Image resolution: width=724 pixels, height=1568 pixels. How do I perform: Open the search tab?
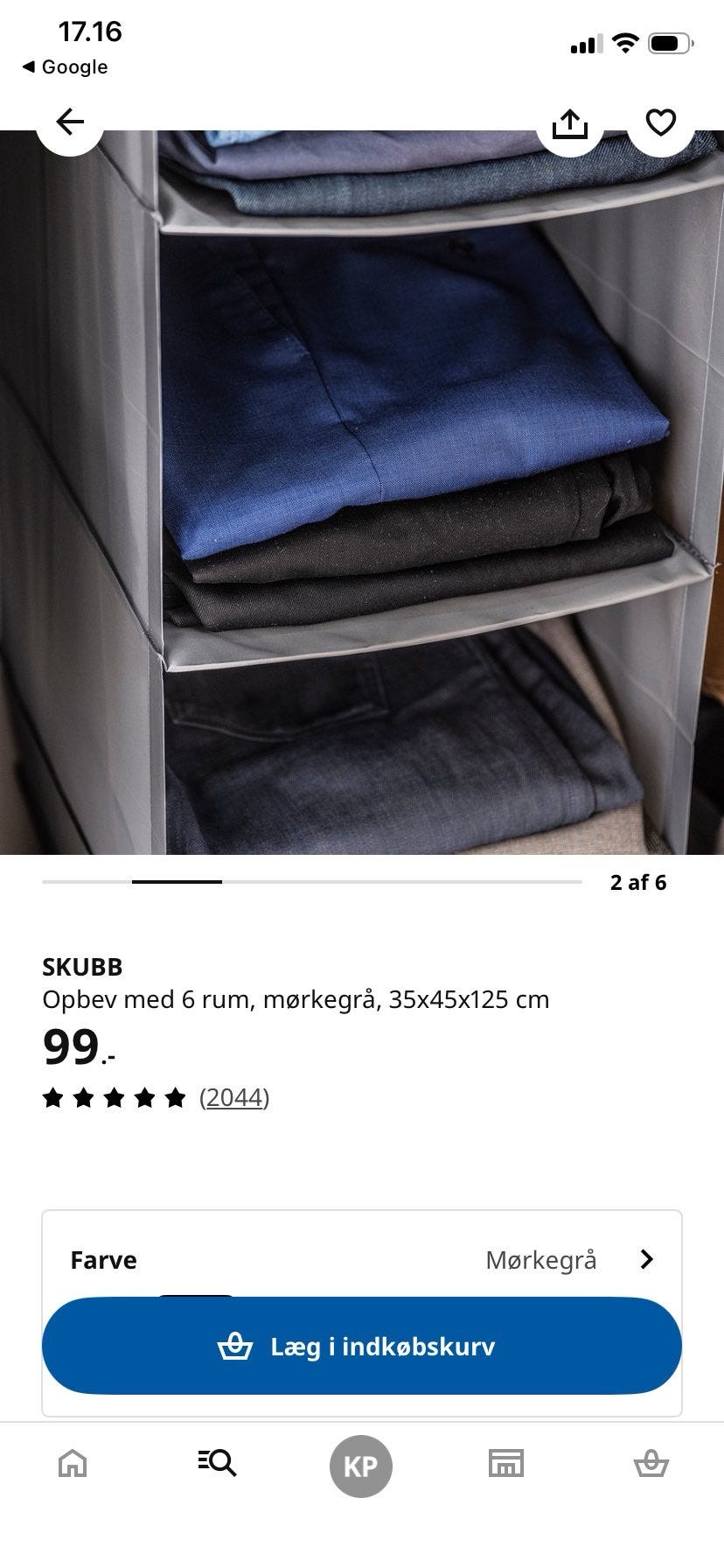(x=217, y=1463)
